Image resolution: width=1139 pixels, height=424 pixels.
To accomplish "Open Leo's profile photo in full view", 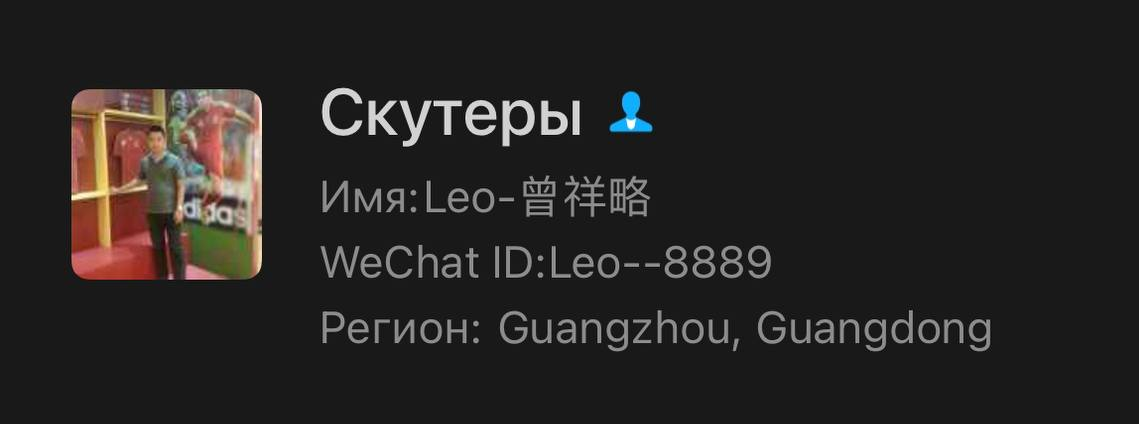I will click(x=166, y=184).
